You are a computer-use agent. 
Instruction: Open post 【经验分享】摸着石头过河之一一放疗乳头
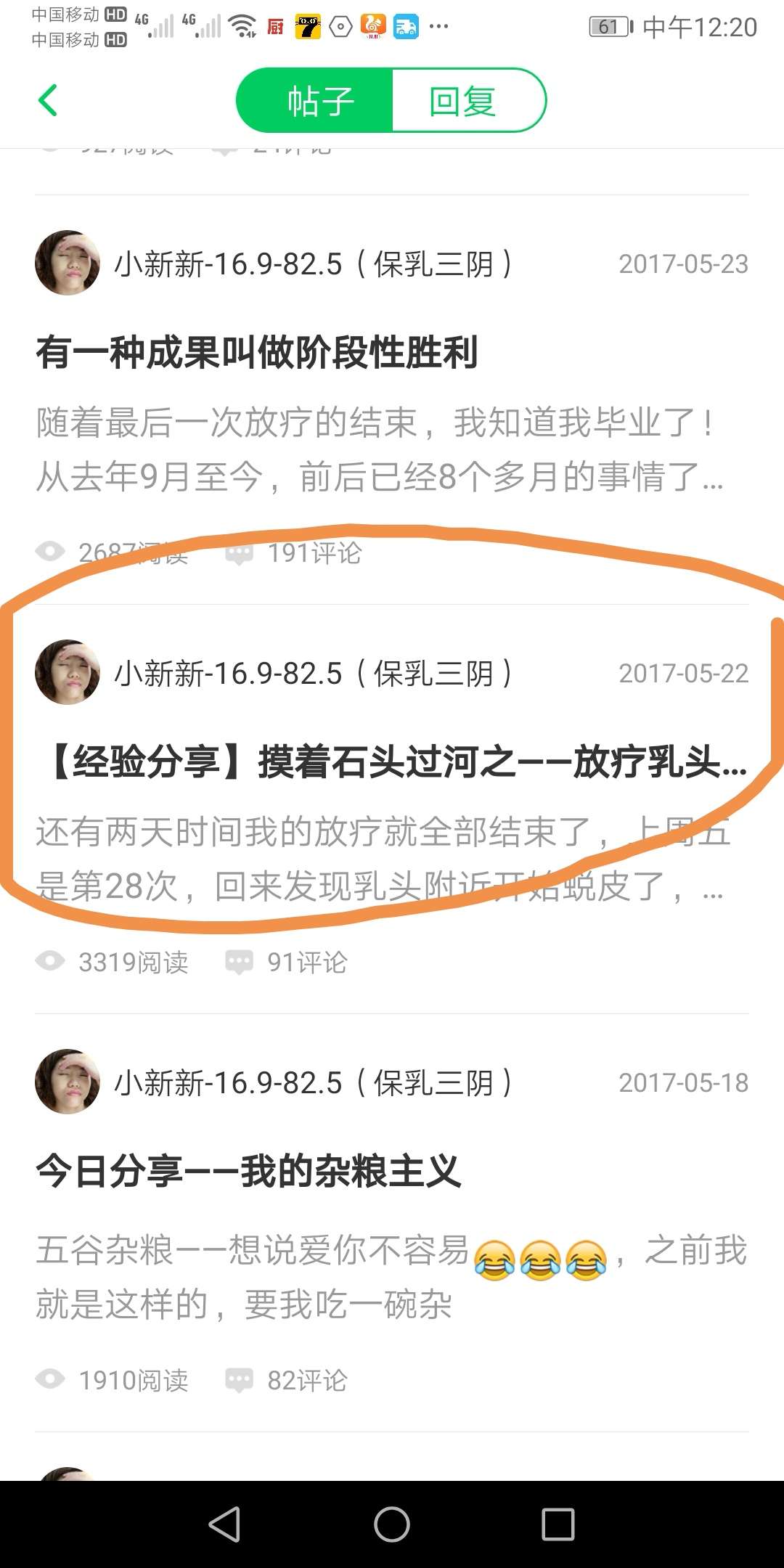coord(397,762)
